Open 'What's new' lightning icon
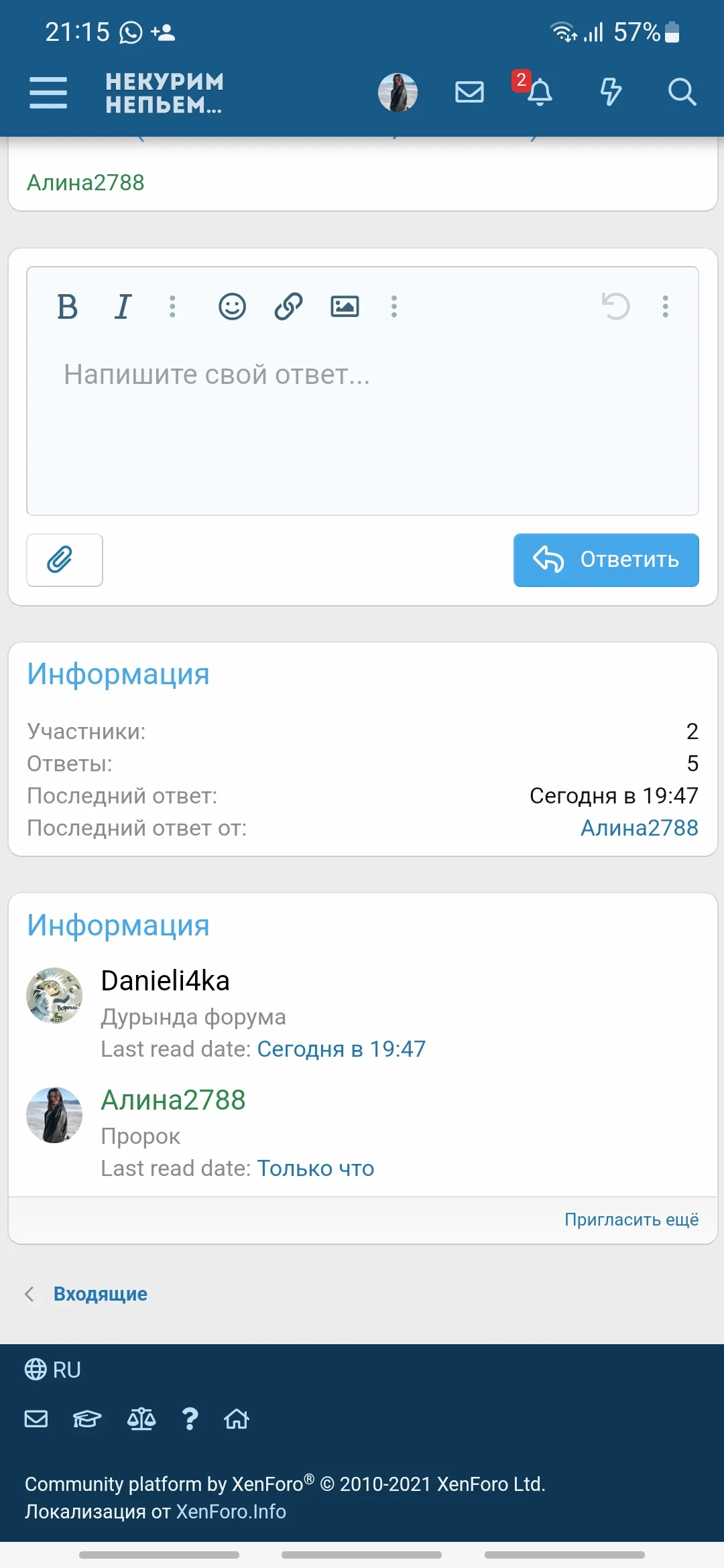724x1568 pixels. click(x=611, y=93)
